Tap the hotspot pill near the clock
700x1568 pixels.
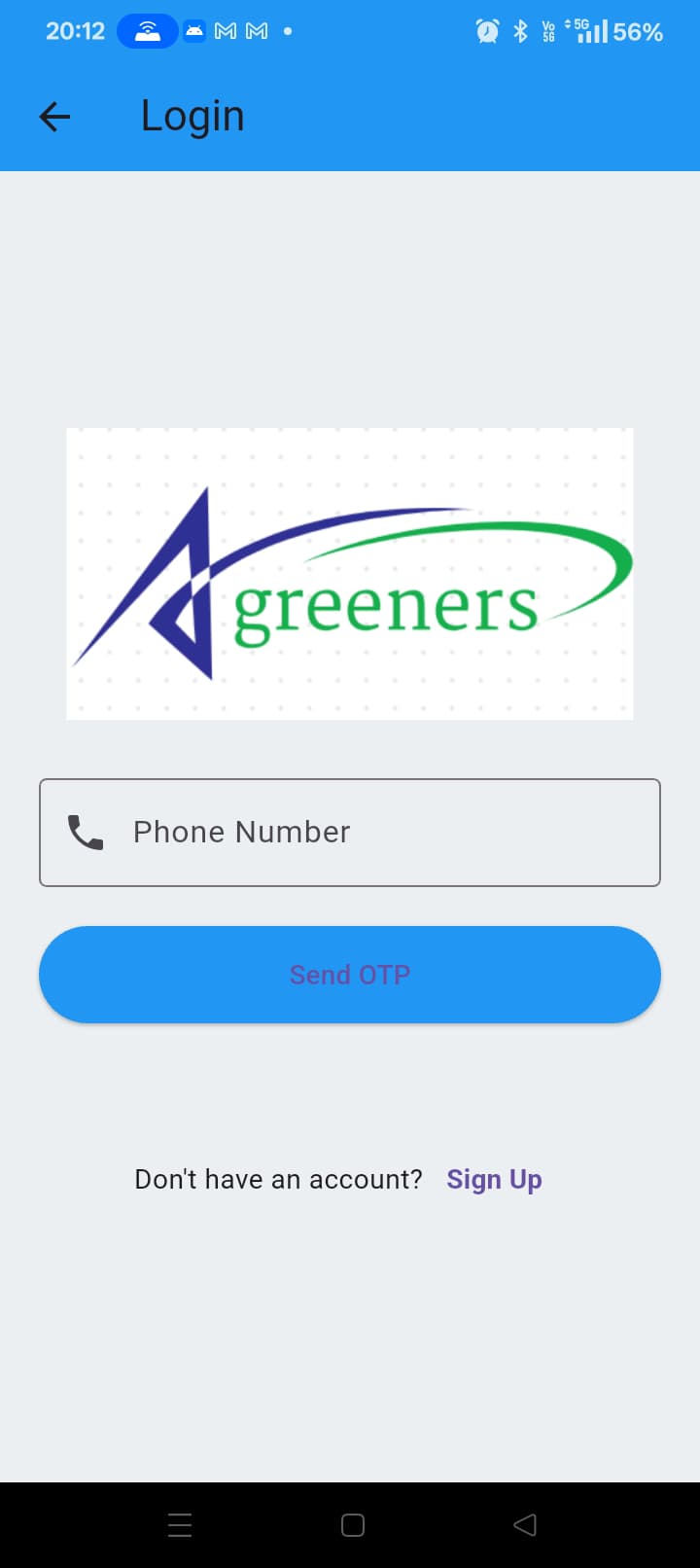tap(146, 31)
